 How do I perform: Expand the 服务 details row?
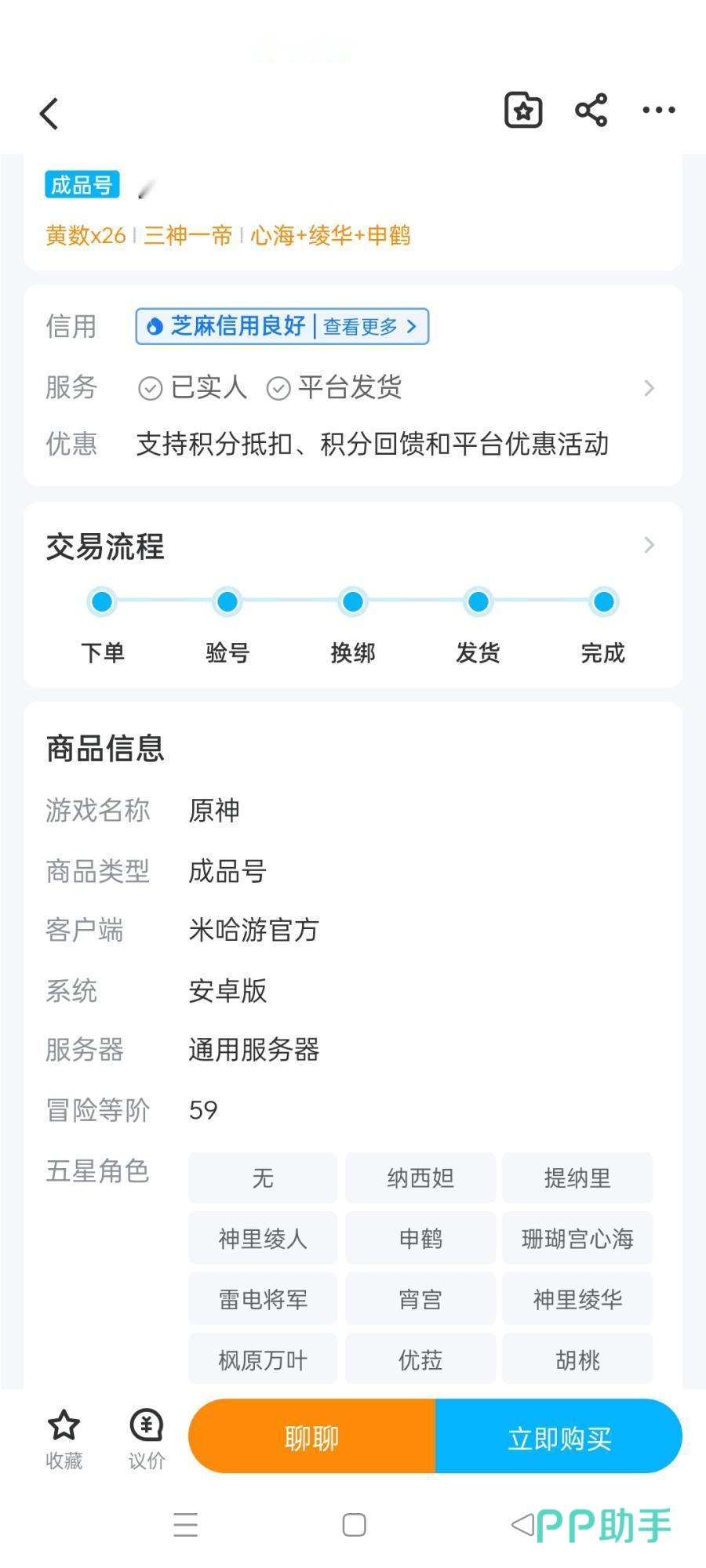coord(649,388)
